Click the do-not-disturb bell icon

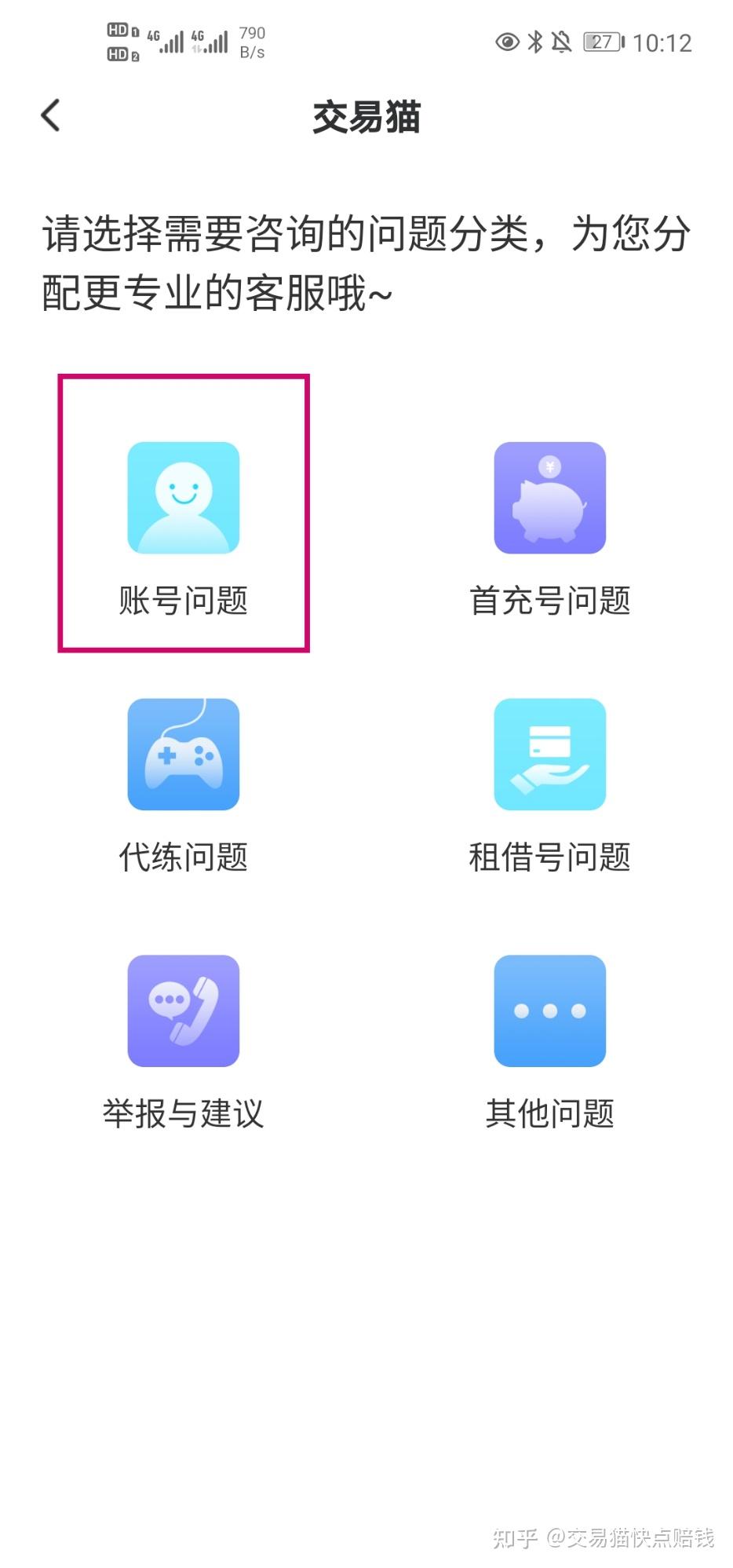tap(562, 42)
